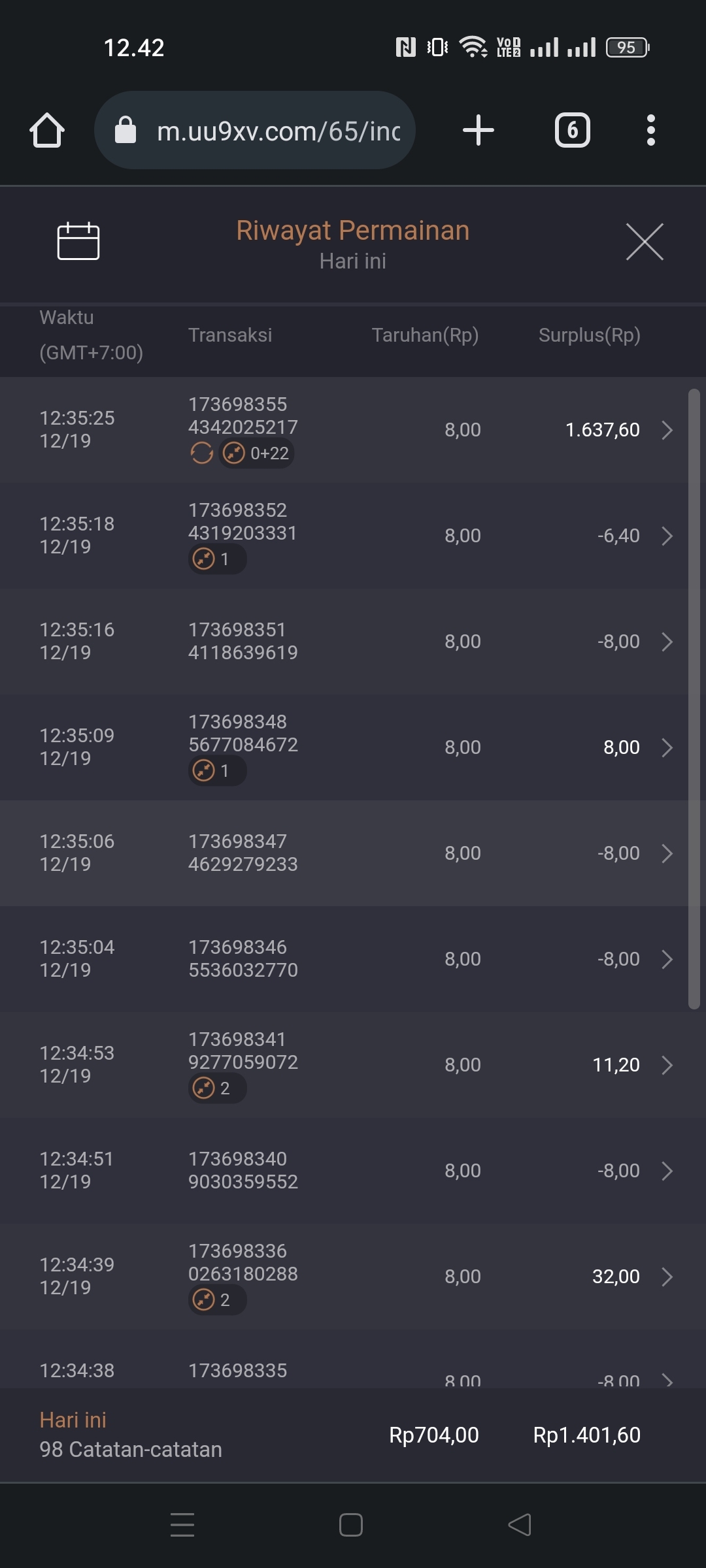Open the calendar date picker

[78, 242]
